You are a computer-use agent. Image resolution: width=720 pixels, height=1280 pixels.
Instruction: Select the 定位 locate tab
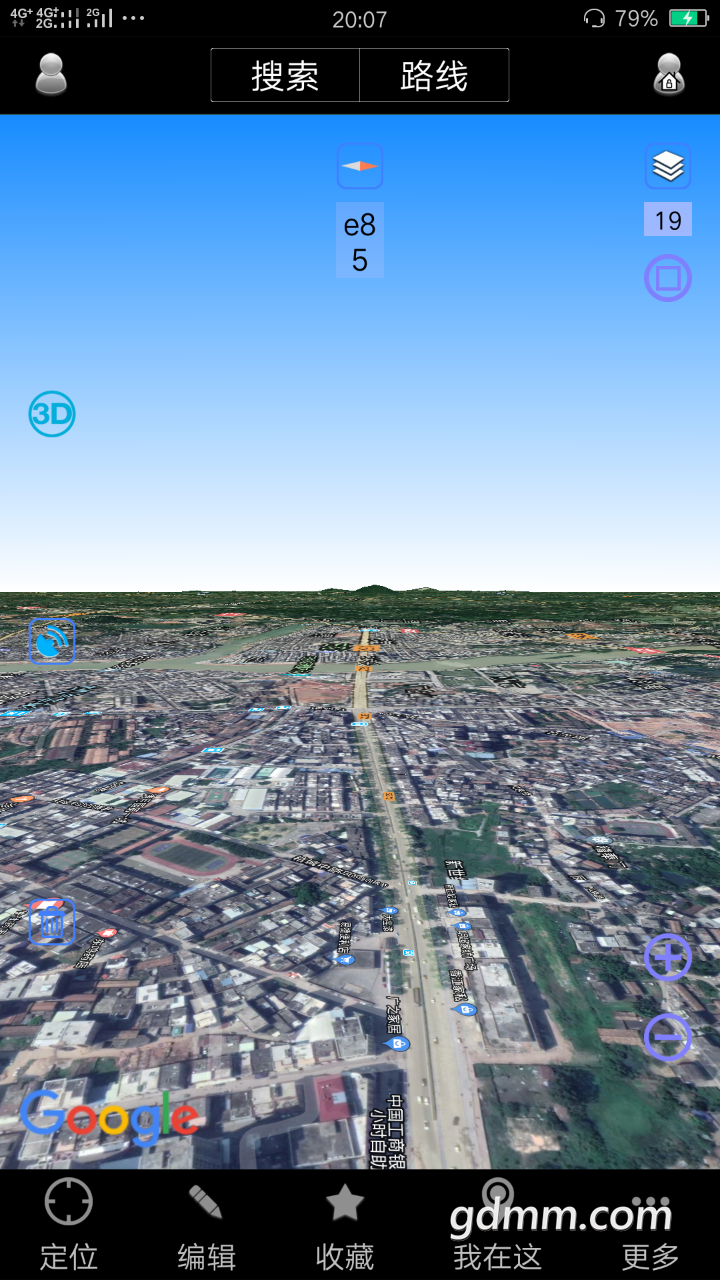tap(69, 1225)
